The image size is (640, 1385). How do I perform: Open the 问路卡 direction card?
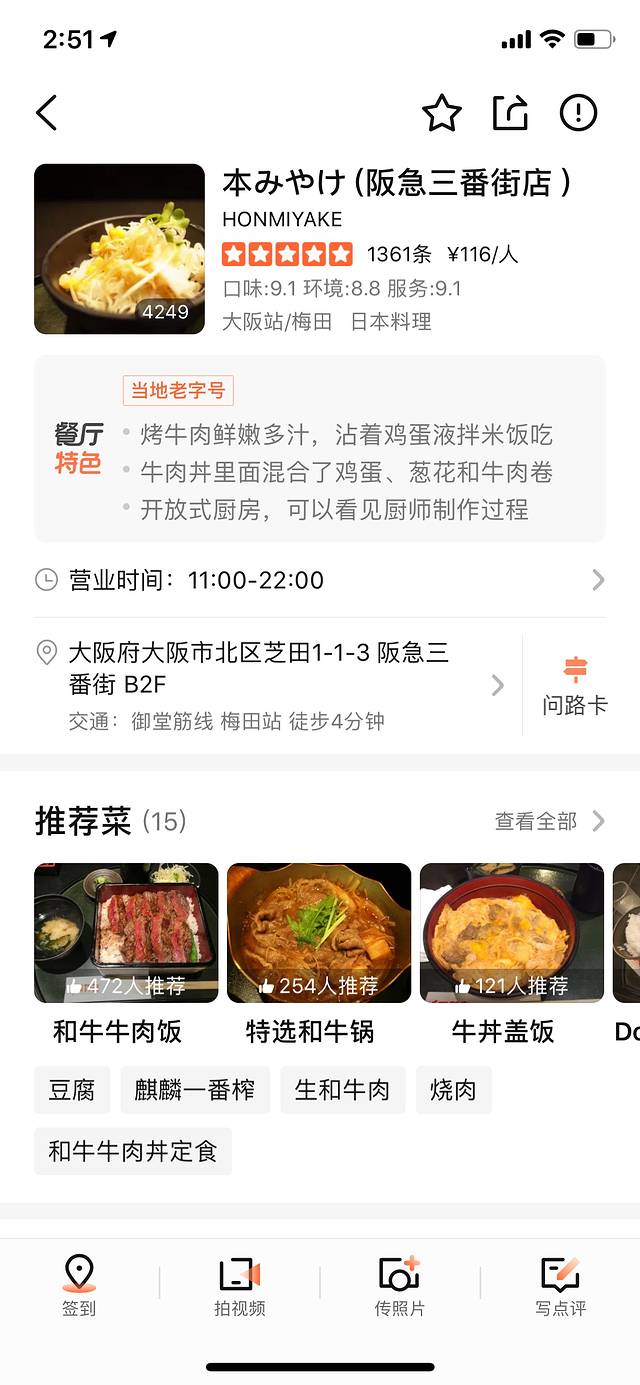574,686
